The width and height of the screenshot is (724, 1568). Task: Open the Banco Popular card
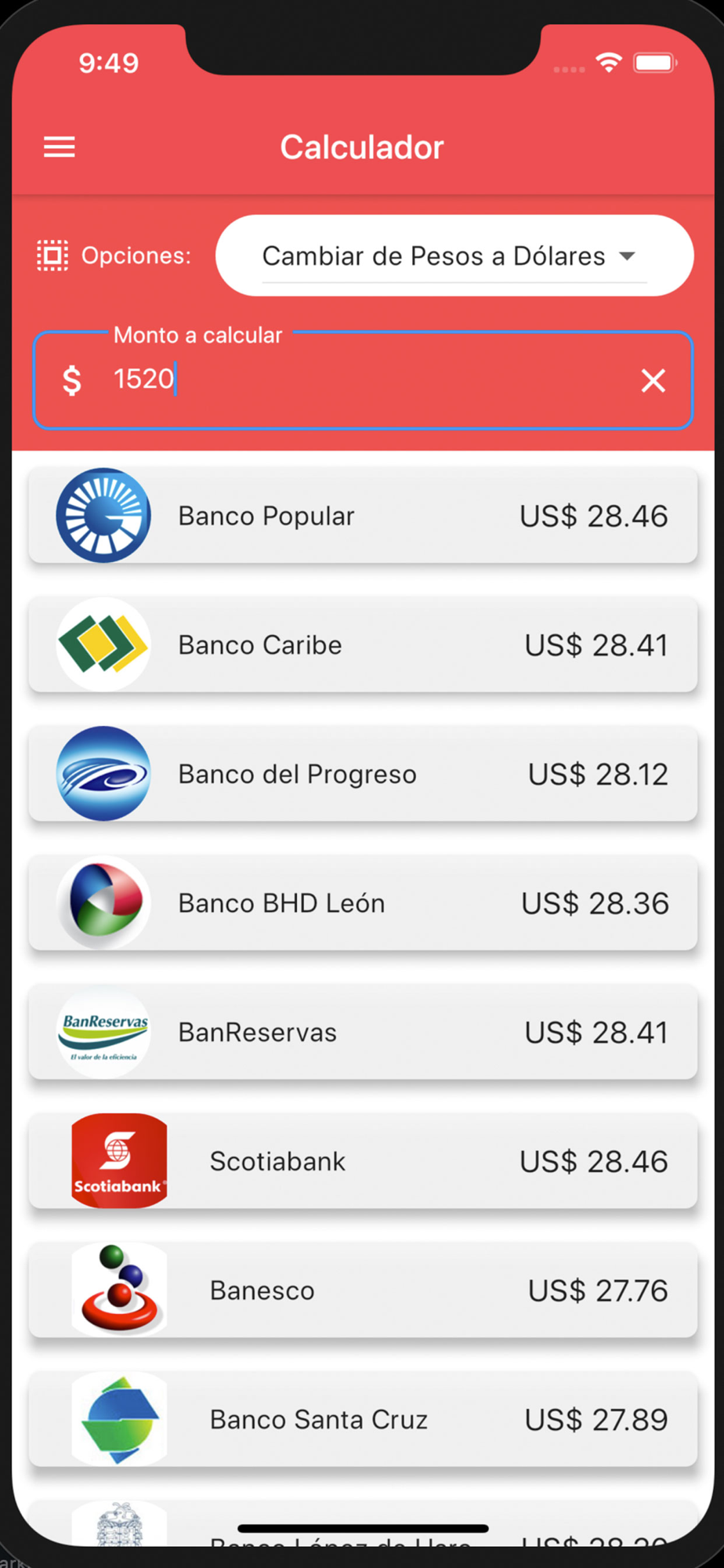click(x=363, y=515)
